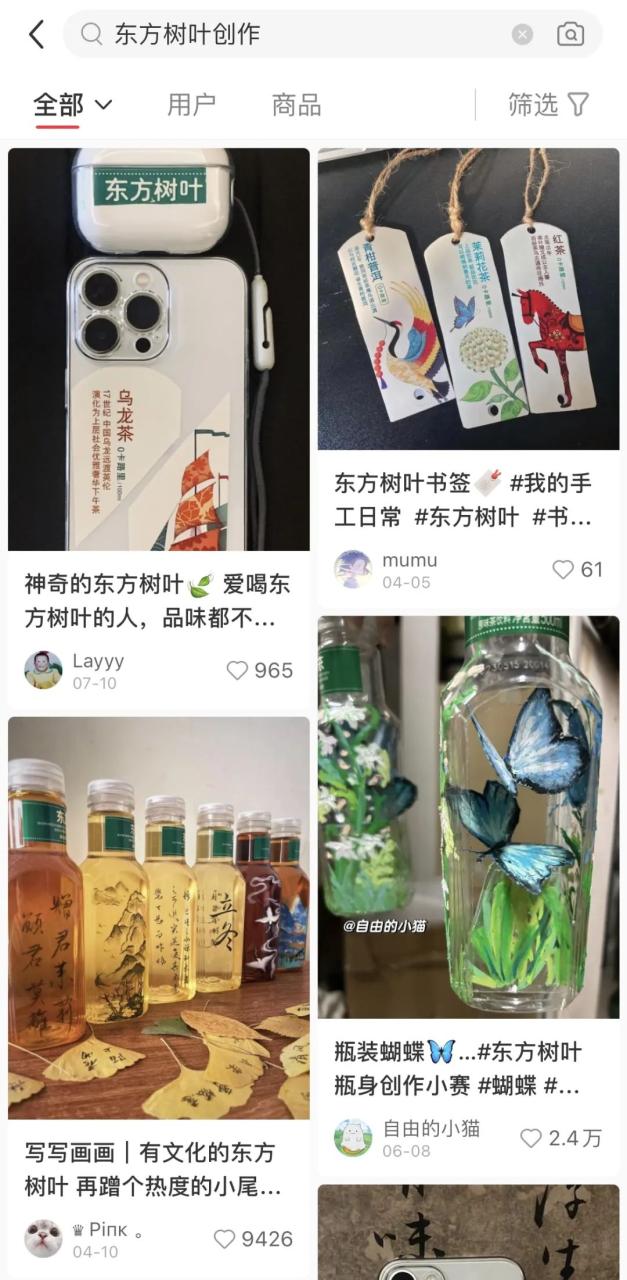Open the 神奇的东方树叶 phone case post
Viewport: 627px width, 1280px height.
[159, 350]
